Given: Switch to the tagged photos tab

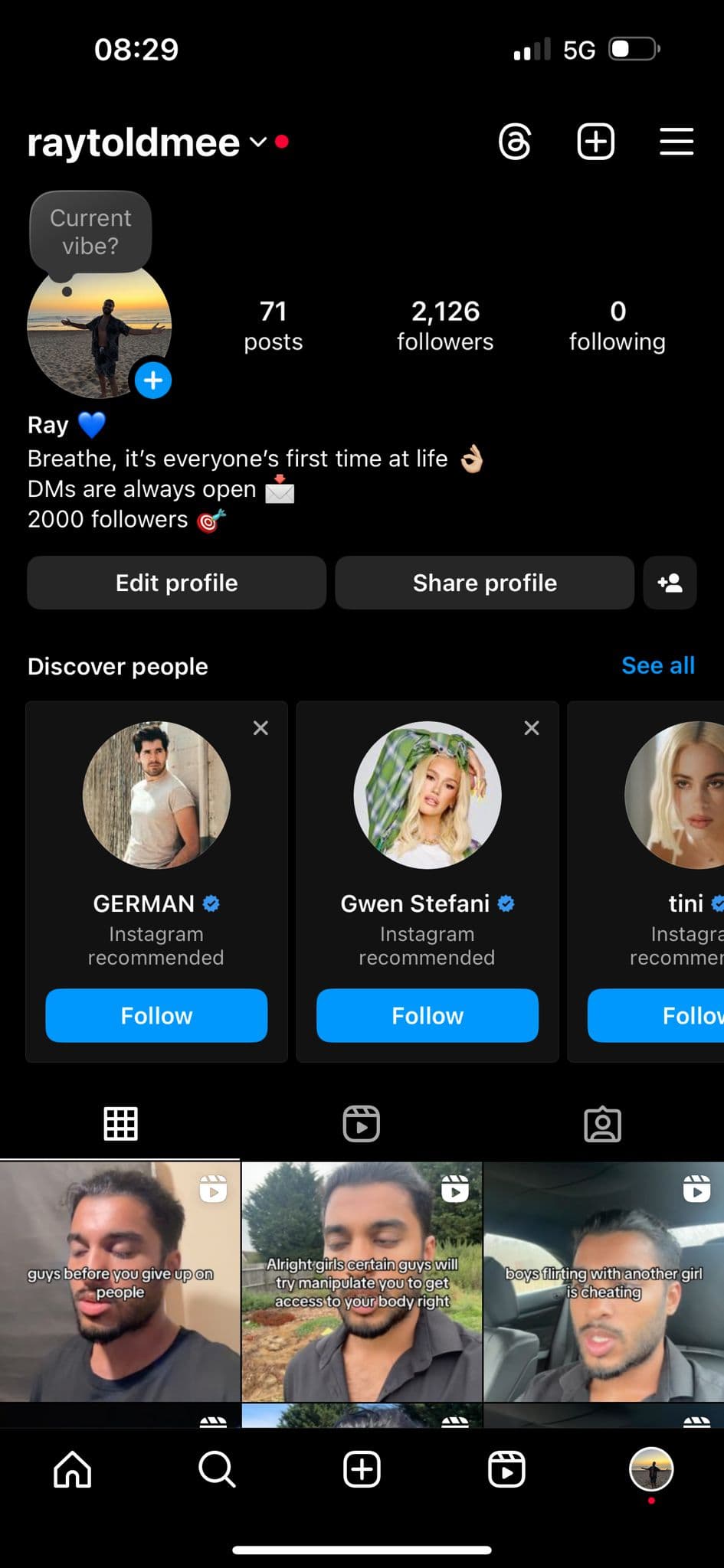Looking at the screenshot, I should [603, 1124].
